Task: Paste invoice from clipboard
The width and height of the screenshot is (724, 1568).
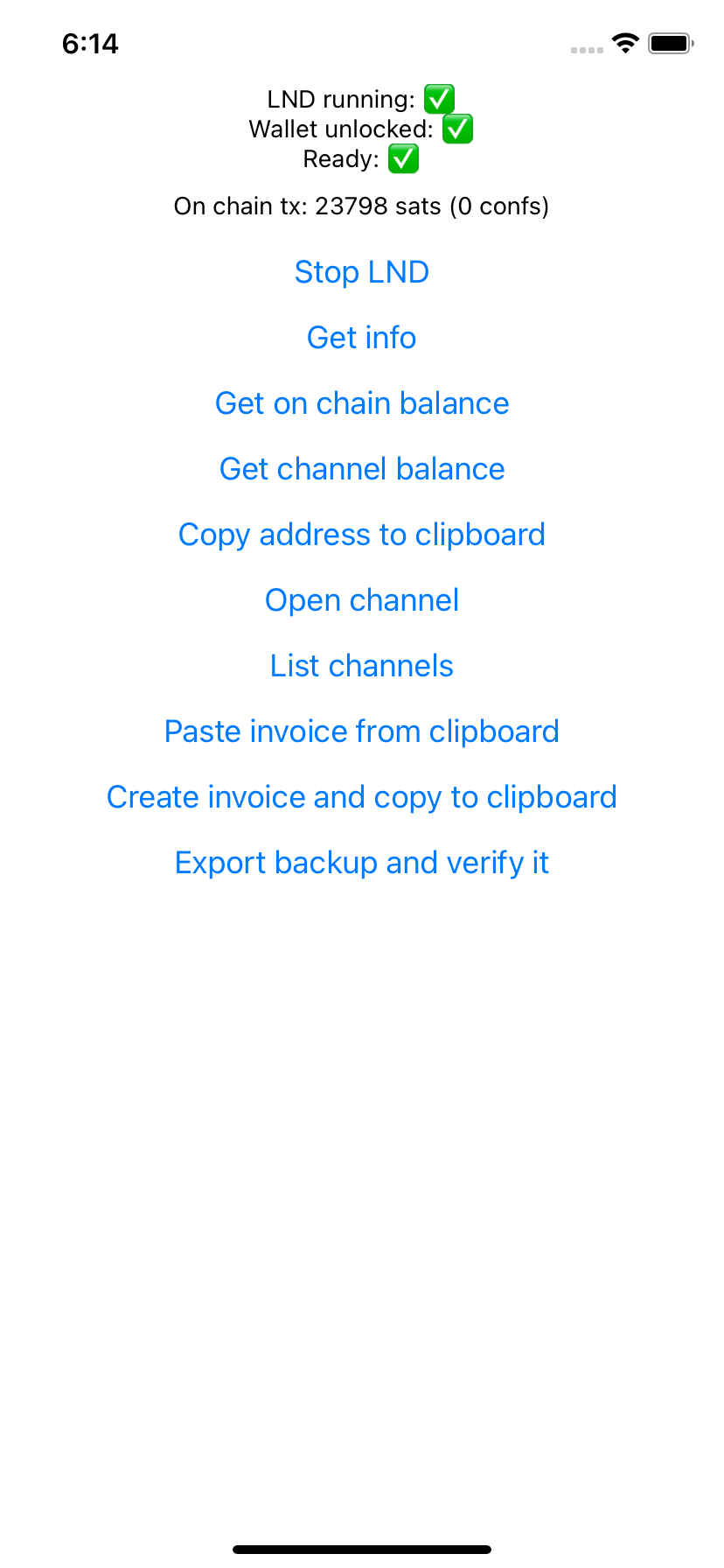Action: [361, 731]
